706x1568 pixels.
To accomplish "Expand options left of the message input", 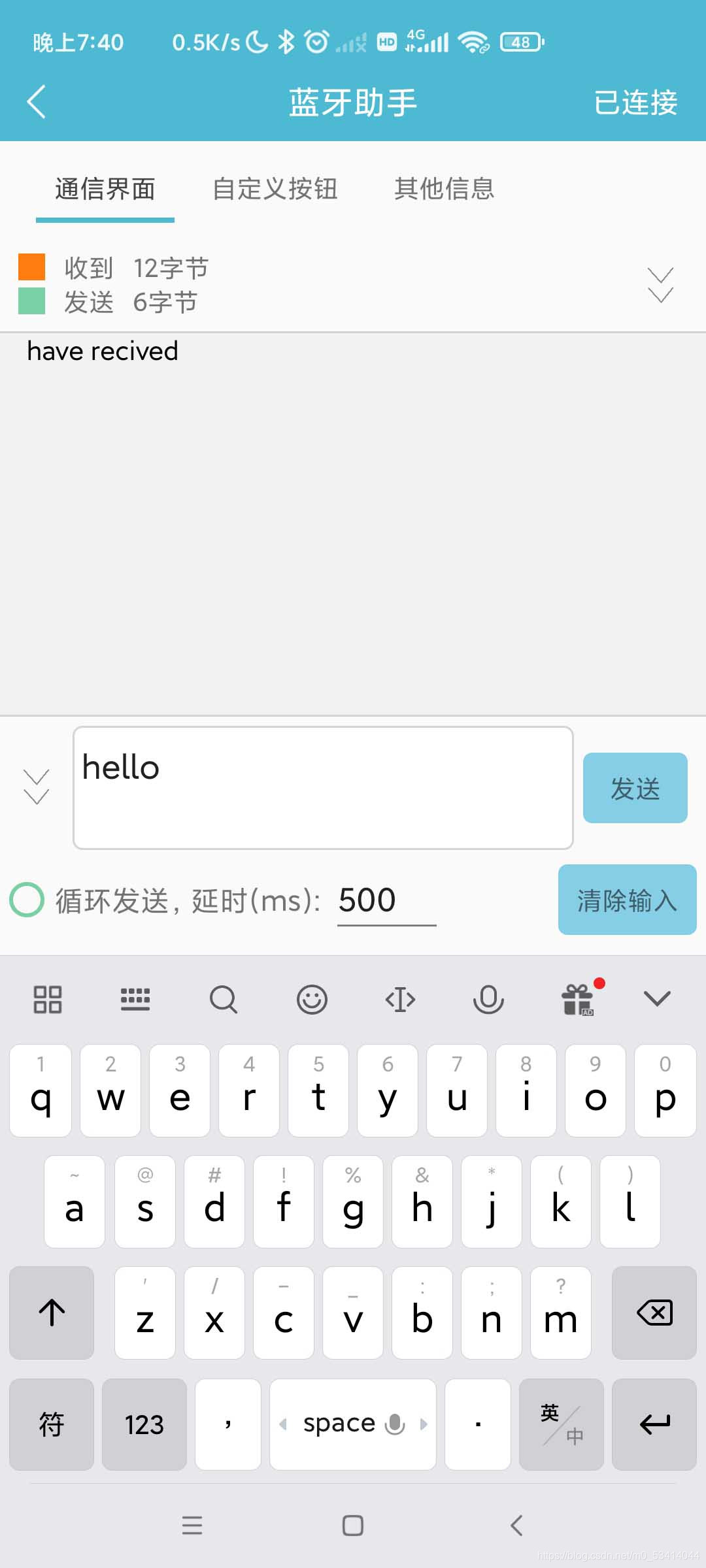I will [37, 787].
